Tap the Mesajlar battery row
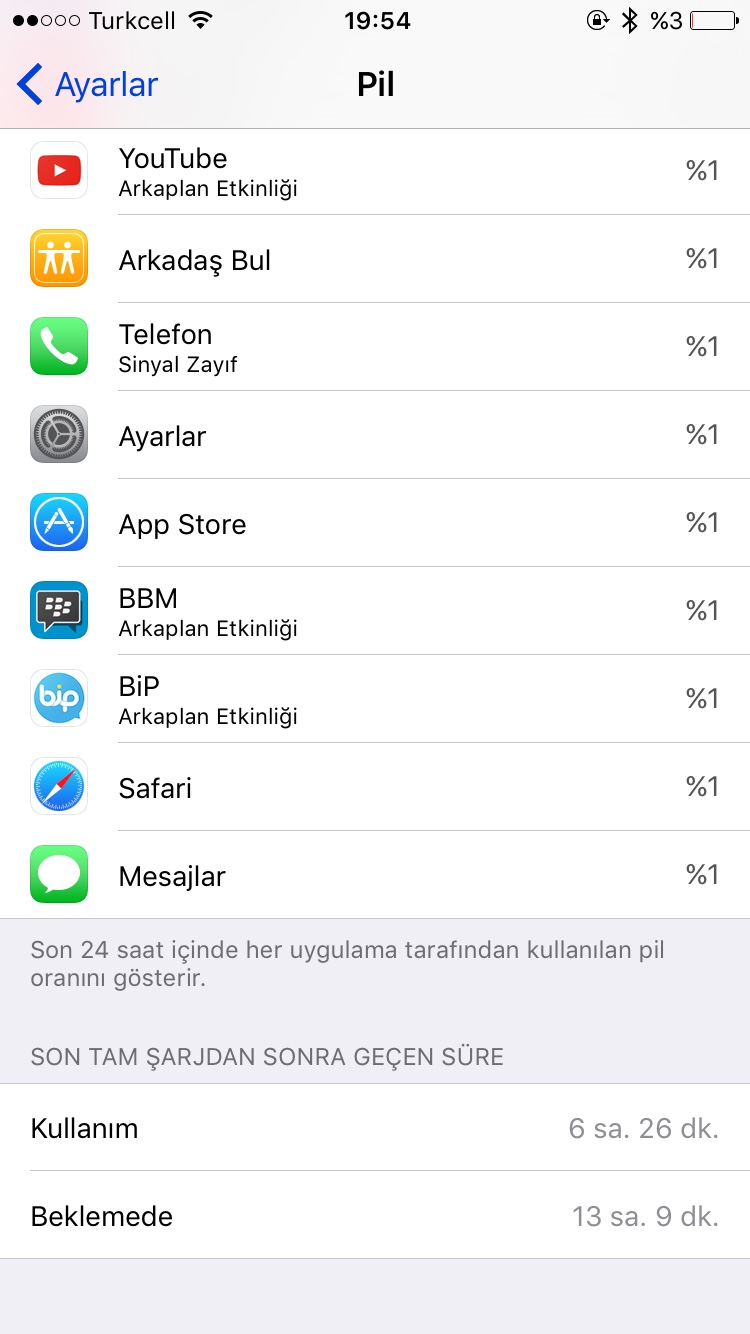This screenshot has width=750, height=1334. 375,875
